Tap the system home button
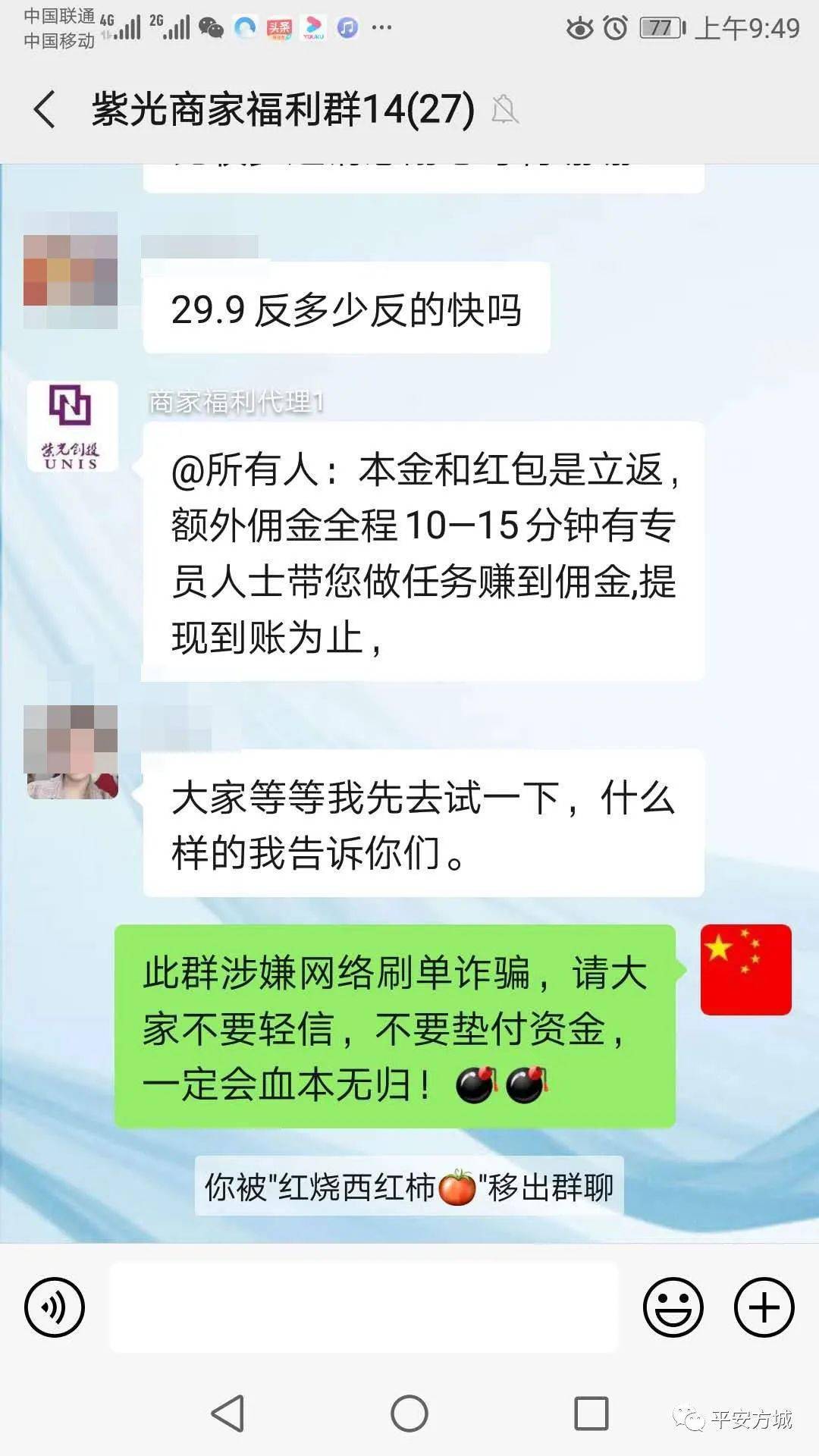 [x=409, y=1414]
